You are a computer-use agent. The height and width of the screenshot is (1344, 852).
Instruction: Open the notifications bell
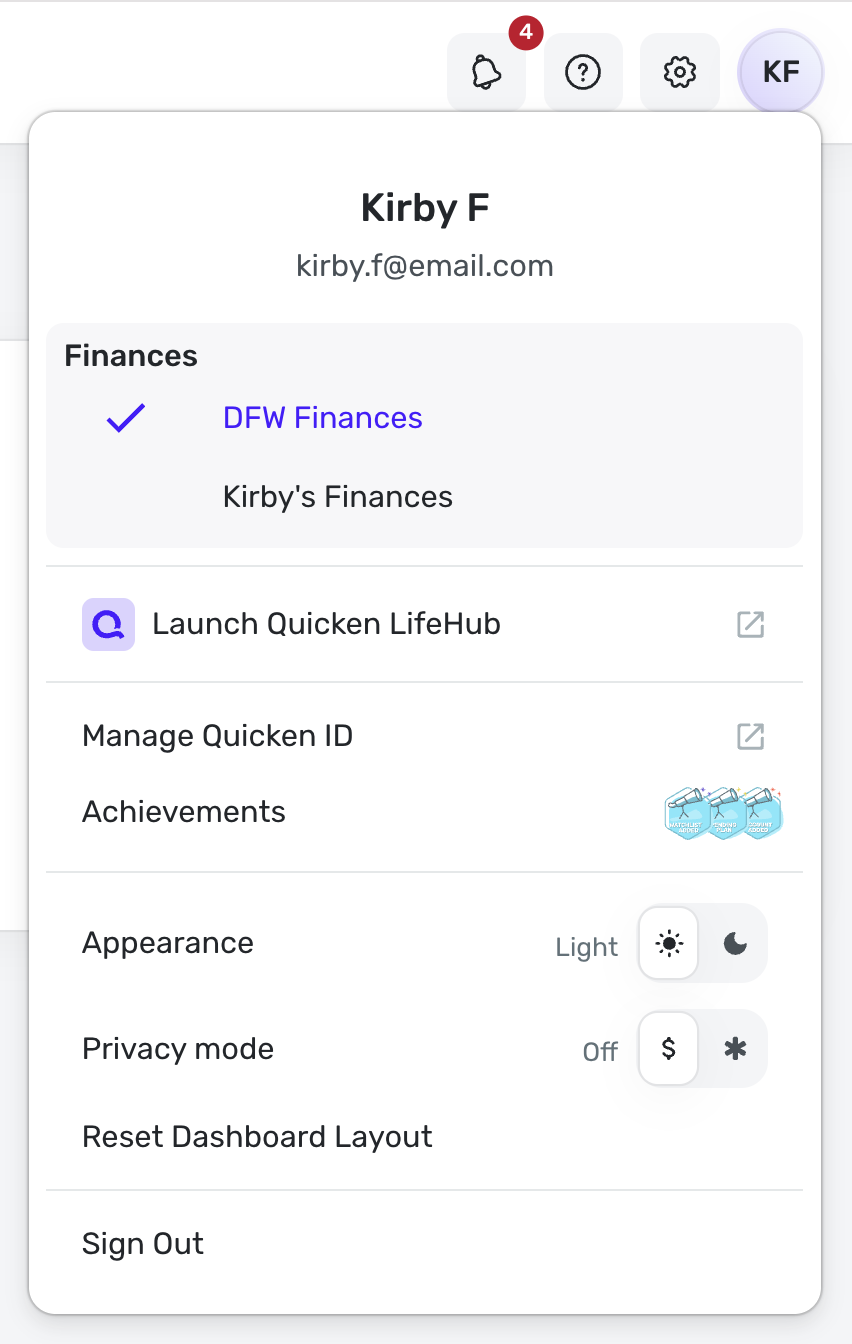486,72
